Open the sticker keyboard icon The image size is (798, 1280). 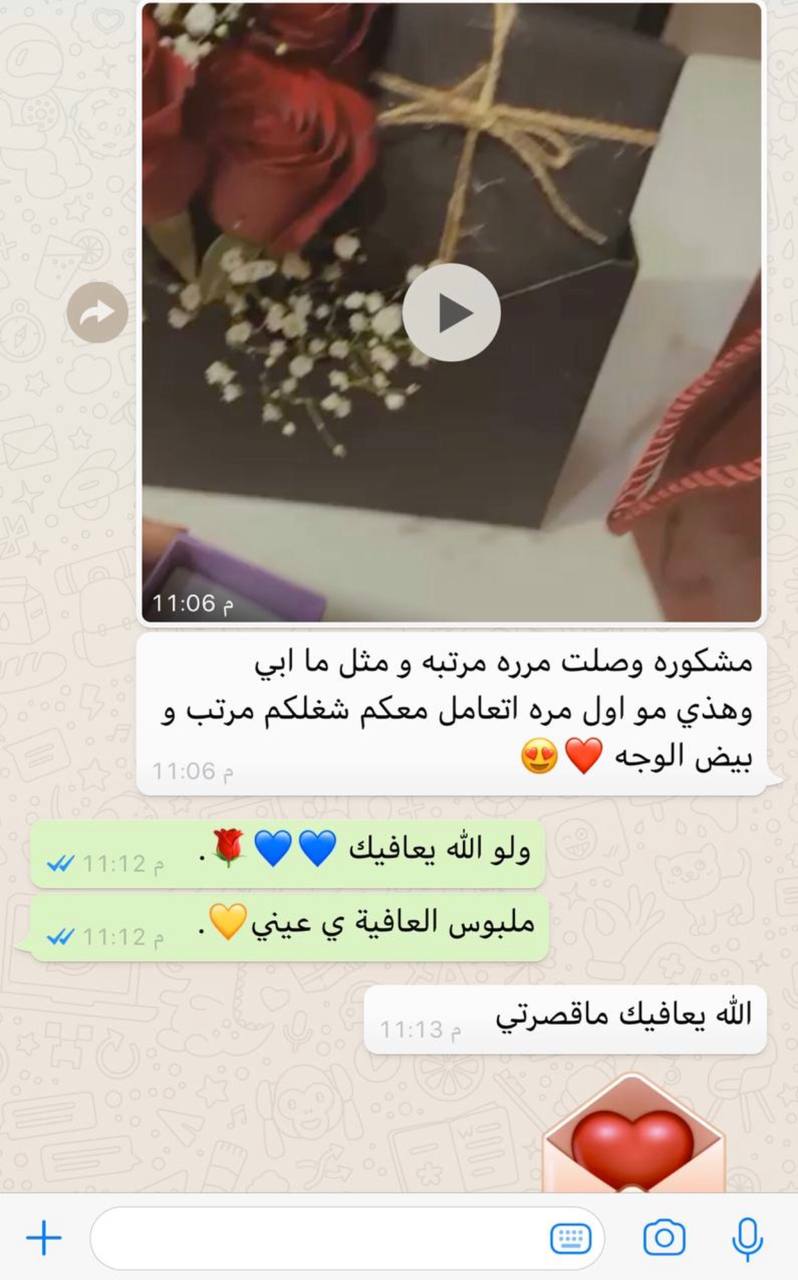point(570,1239)
